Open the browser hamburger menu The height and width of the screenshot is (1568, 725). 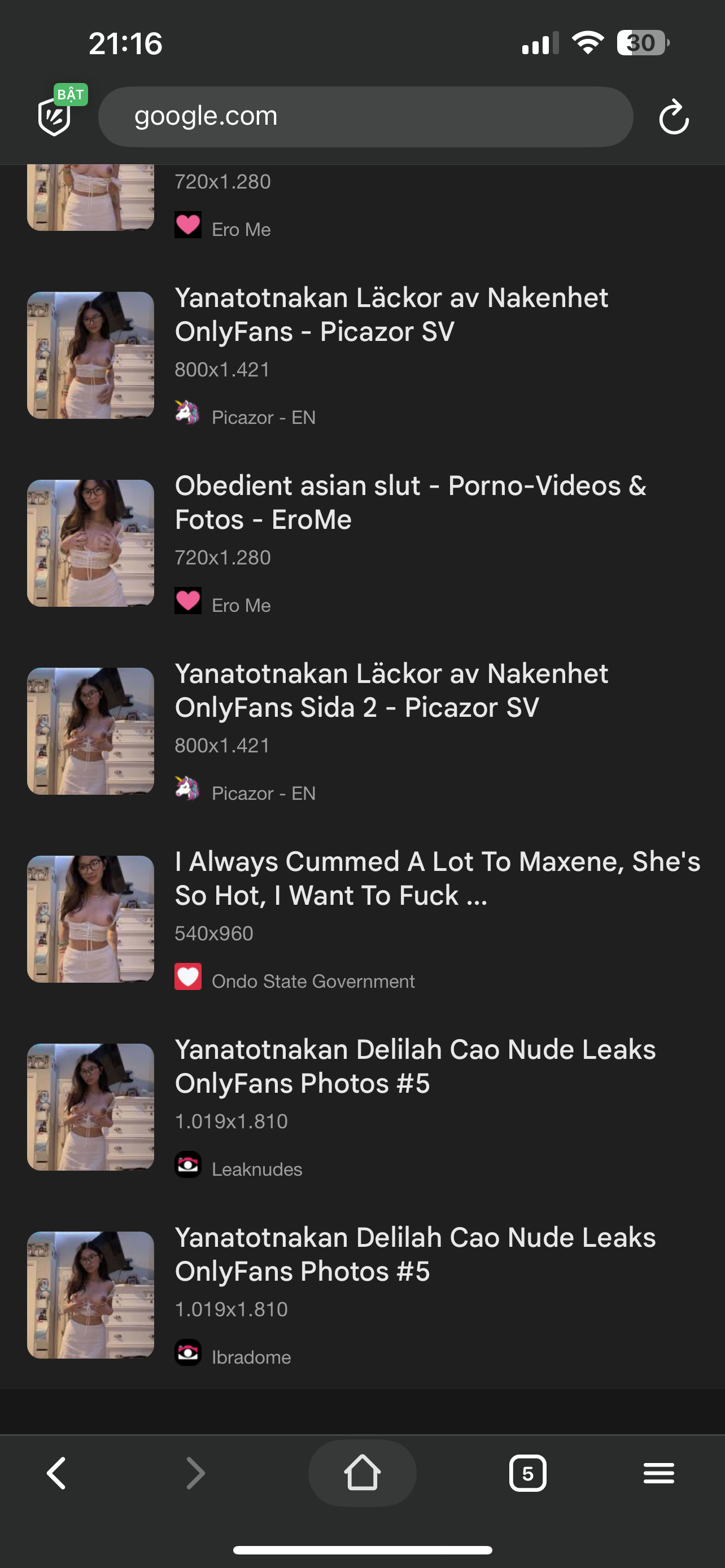tap(658, 1473)
